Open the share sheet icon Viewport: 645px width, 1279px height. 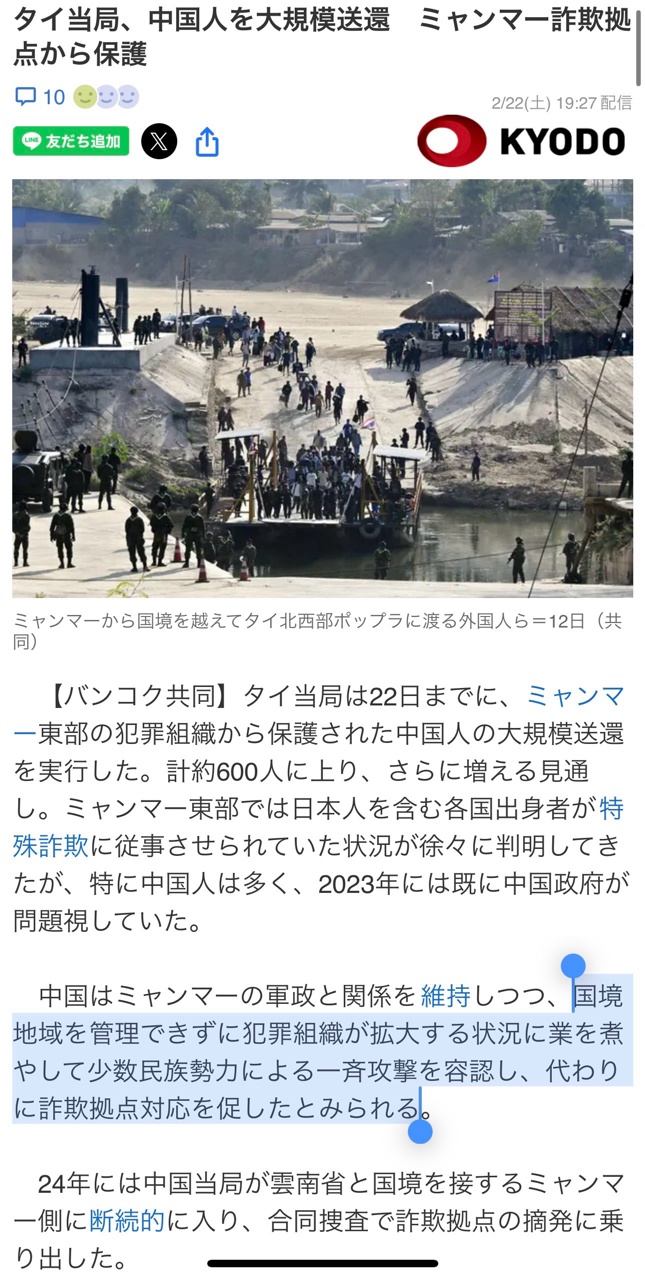pyautogui.click(x=207, y=142)
